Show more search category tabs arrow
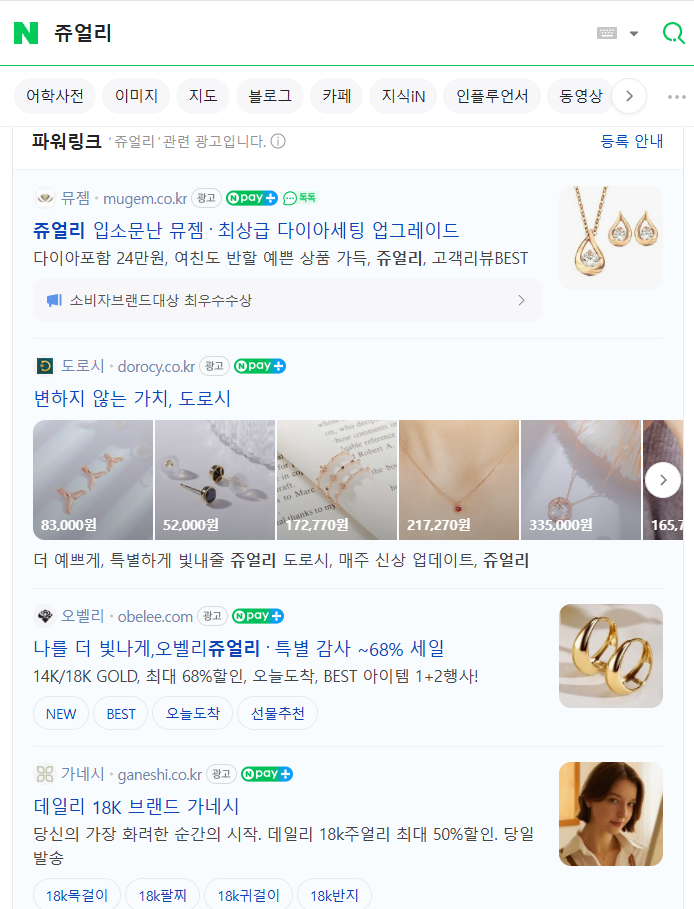694x909 pixels. [x=629, y=96]
